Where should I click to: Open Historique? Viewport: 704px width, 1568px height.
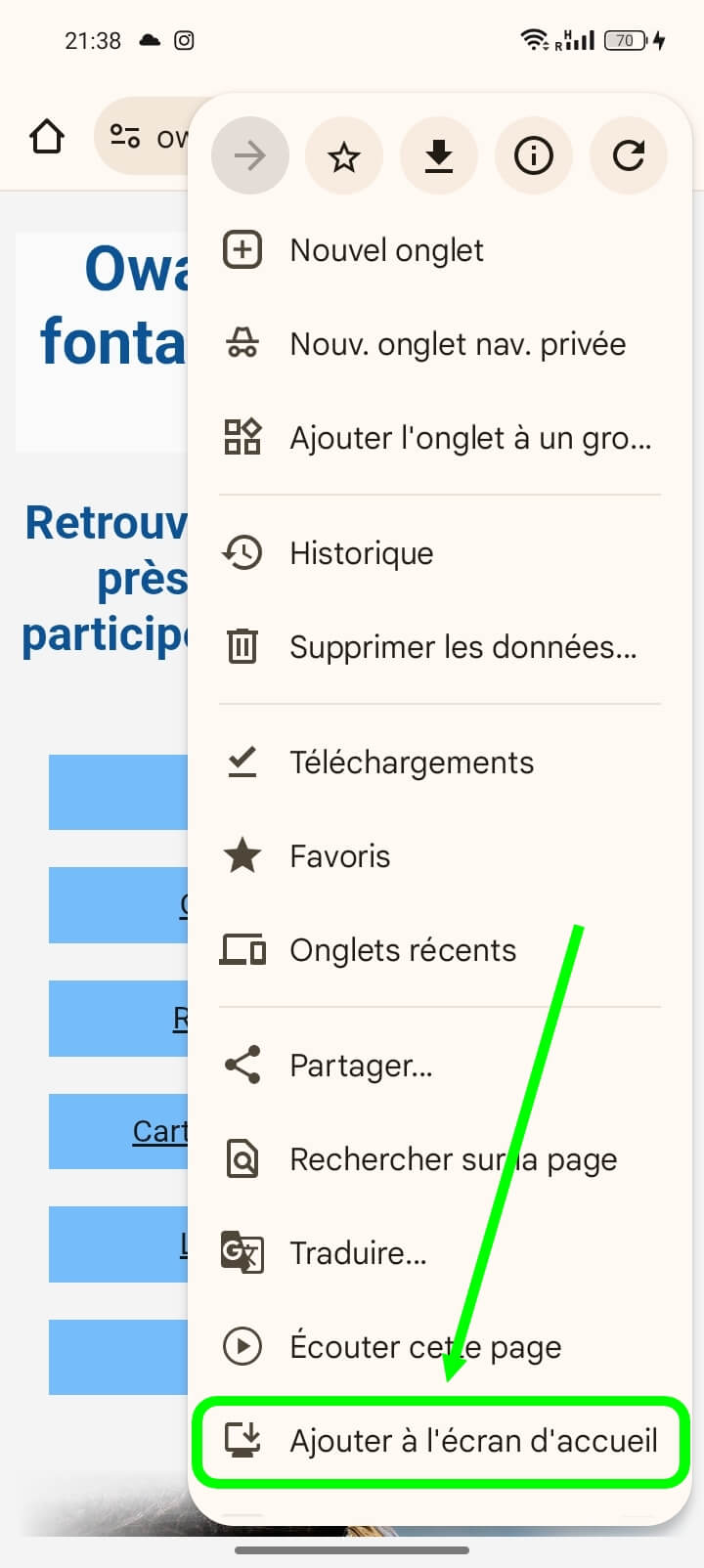(361, 553)
